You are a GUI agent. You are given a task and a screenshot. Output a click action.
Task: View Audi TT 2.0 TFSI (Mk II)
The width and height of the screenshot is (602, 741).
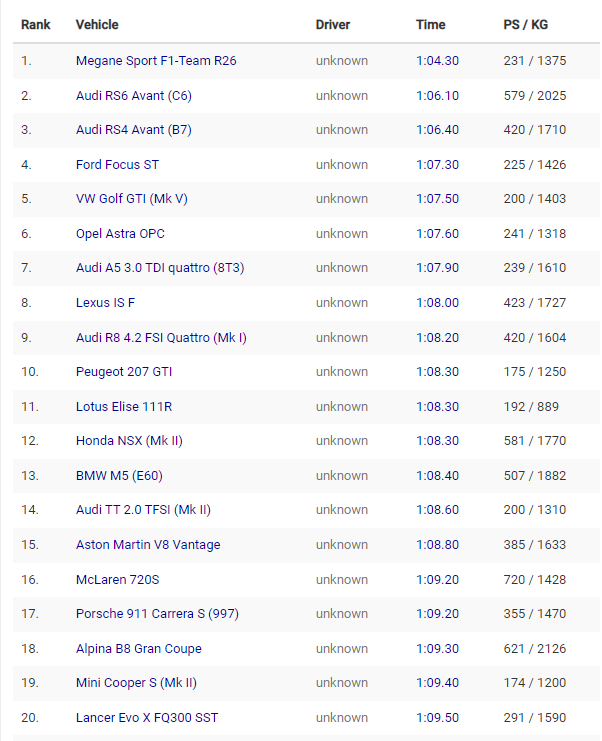pos(143,510)
